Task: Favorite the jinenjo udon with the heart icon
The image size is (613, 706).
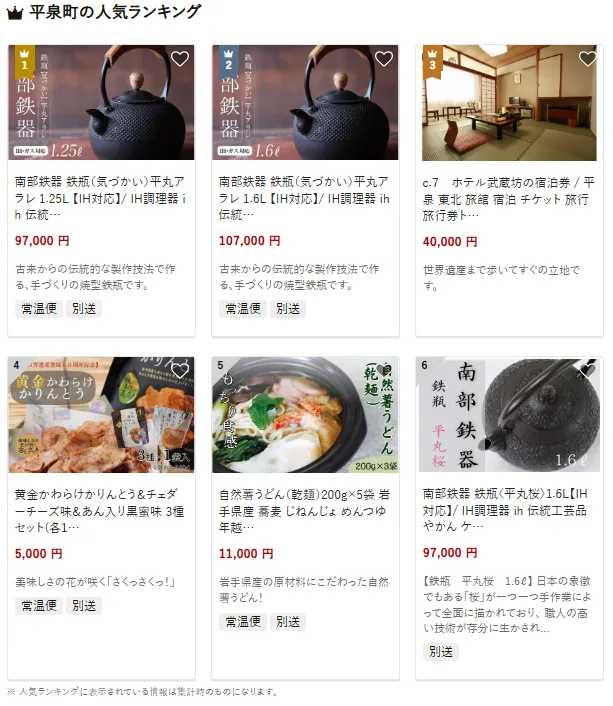Action: tap(384, 371)
